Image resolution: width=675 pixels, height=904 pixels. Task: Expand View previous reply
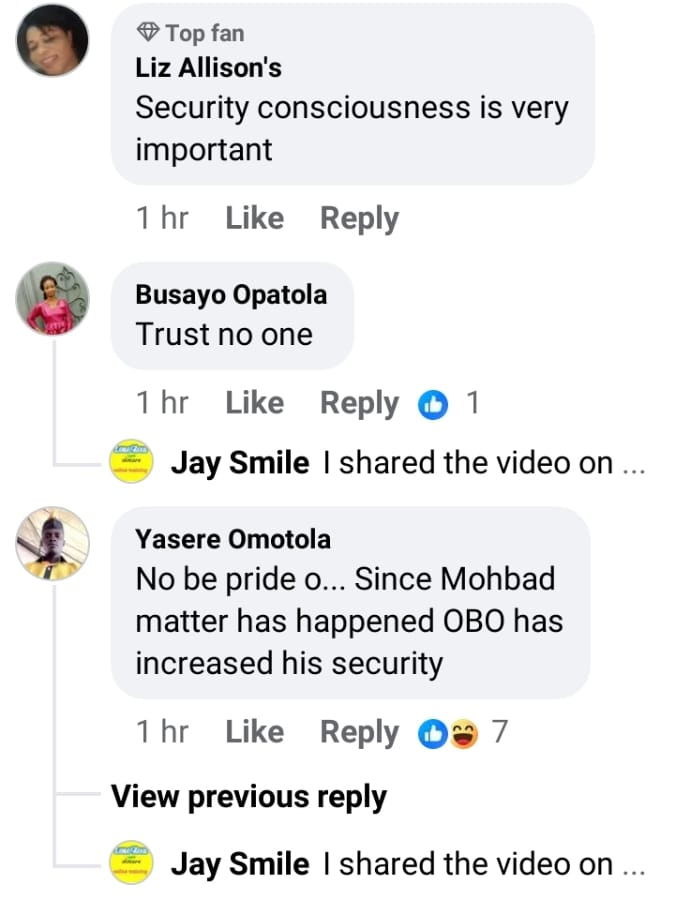[x=248, y=797]
